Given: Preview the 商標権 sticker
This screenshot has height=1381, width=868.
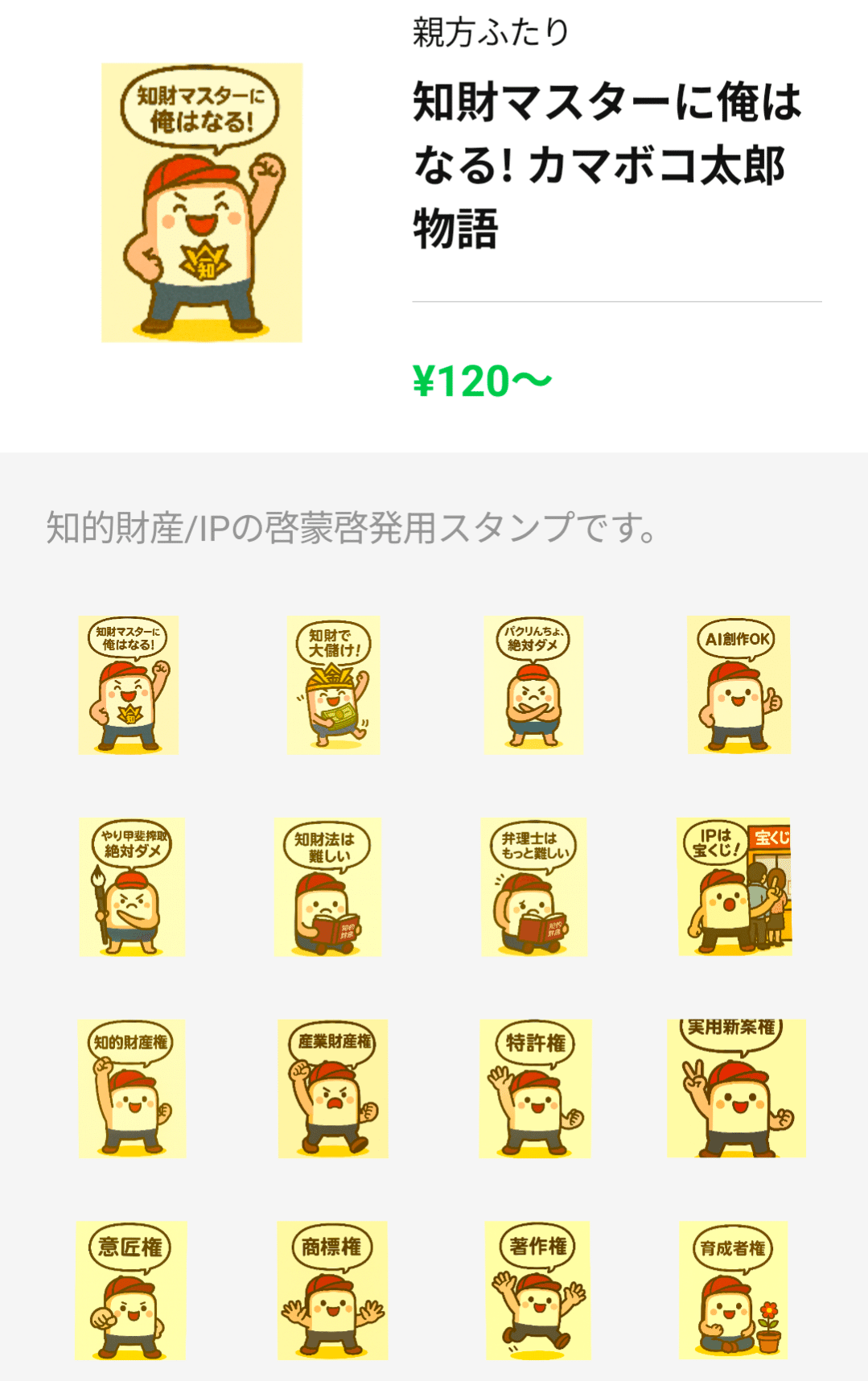Looking at the screenshot, I should 332,1291.
